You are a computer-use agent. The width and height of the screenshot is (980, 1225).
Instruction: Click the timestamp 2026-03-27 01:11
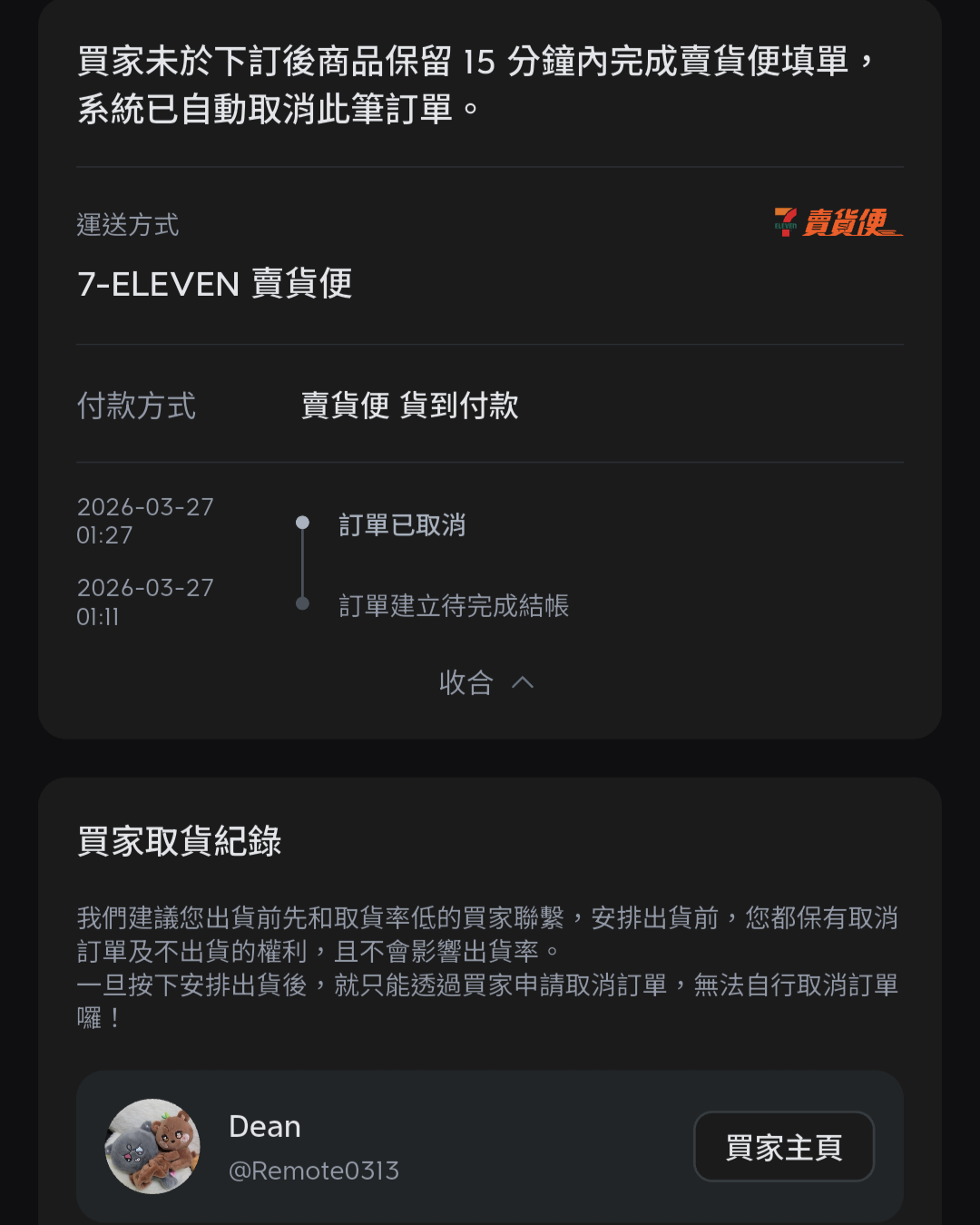click(146, 602)
